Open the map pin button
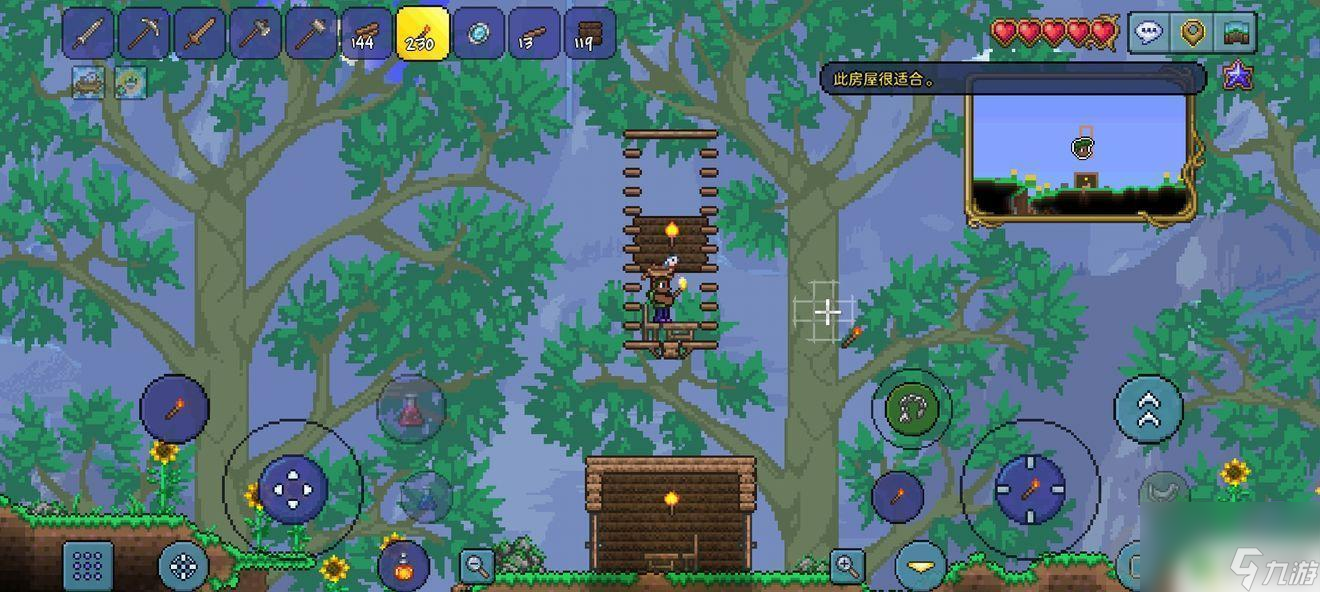The width and height of the screenshot is (1320, 592). click(1192, 33)
